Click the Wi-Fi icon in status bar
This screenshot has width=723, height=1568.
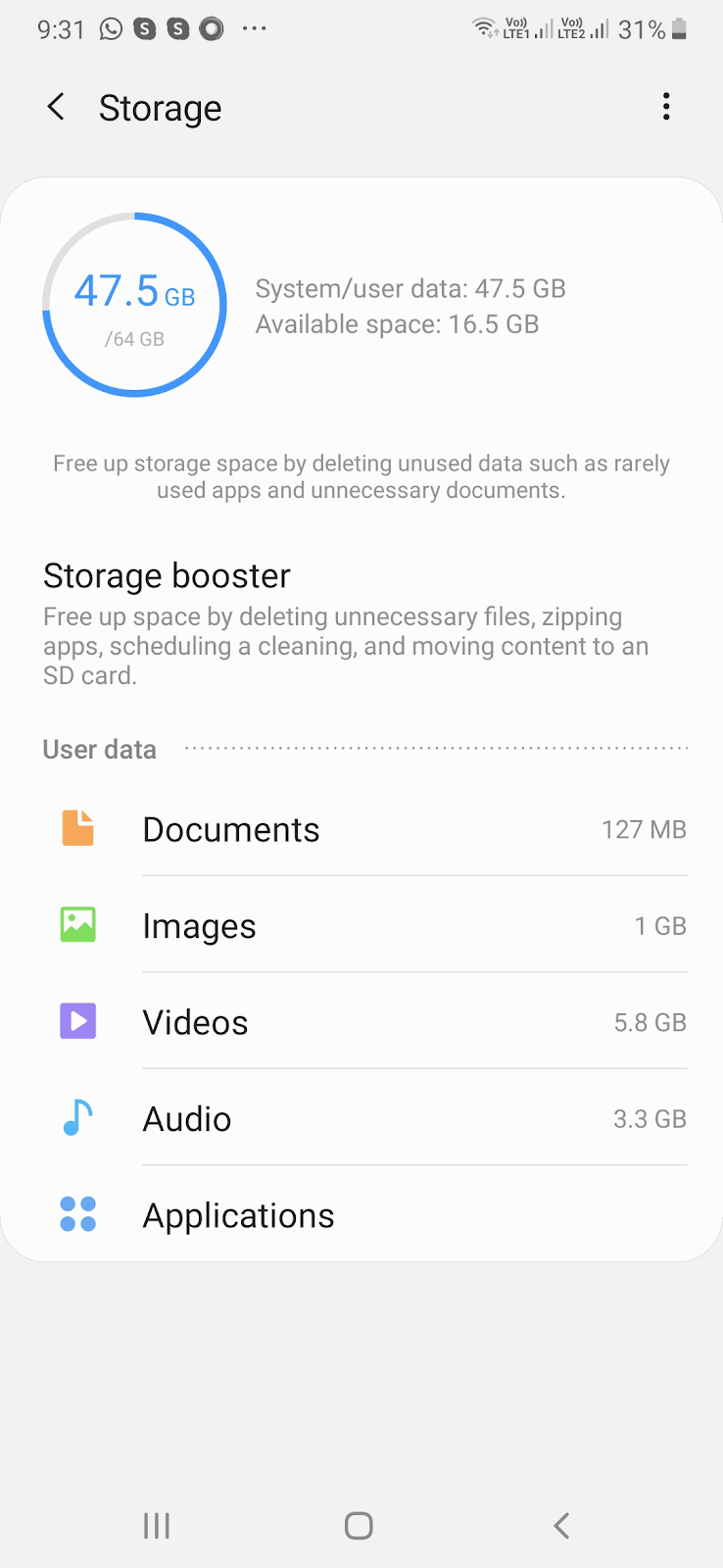tap(484, 26)
